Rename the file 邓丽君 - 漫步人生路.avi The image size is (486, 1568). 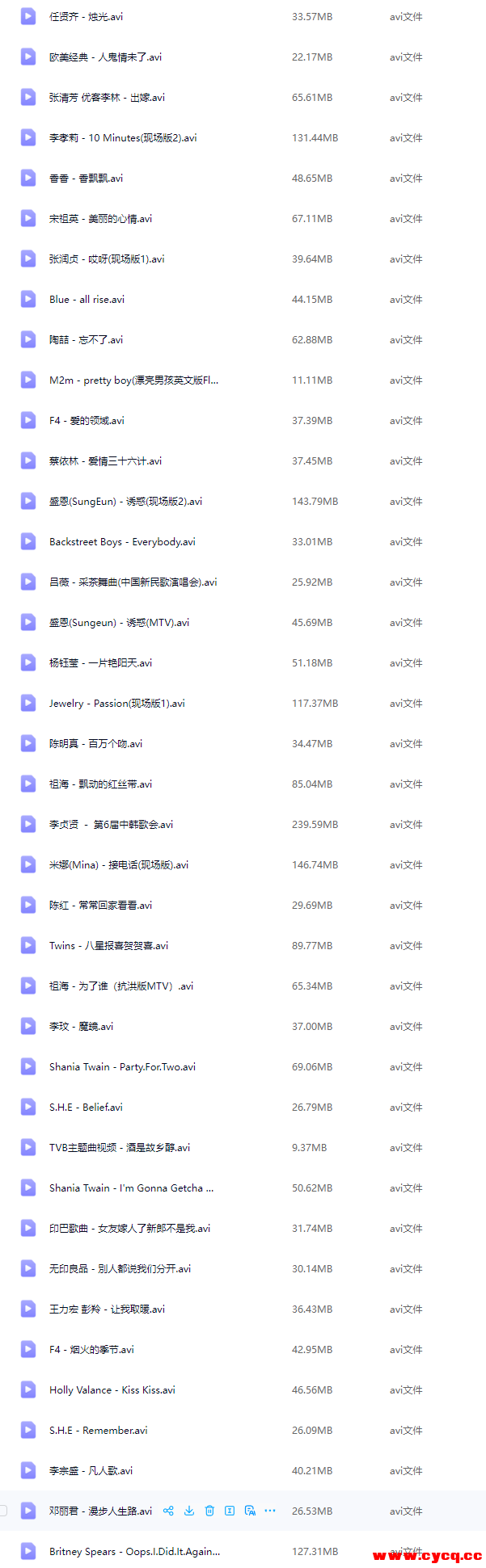230,1511
